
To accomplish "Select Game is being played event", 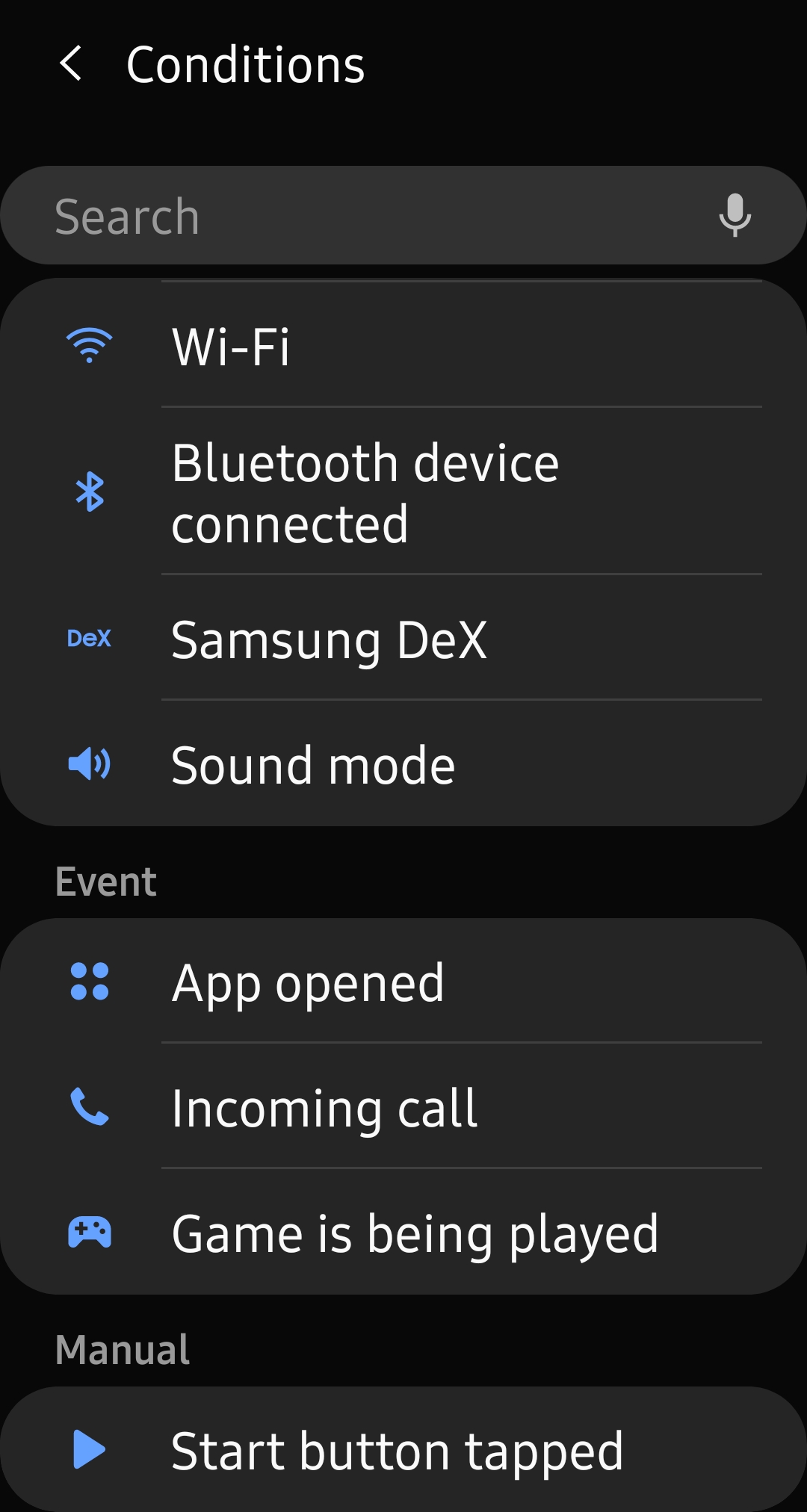I will 403,1232.
